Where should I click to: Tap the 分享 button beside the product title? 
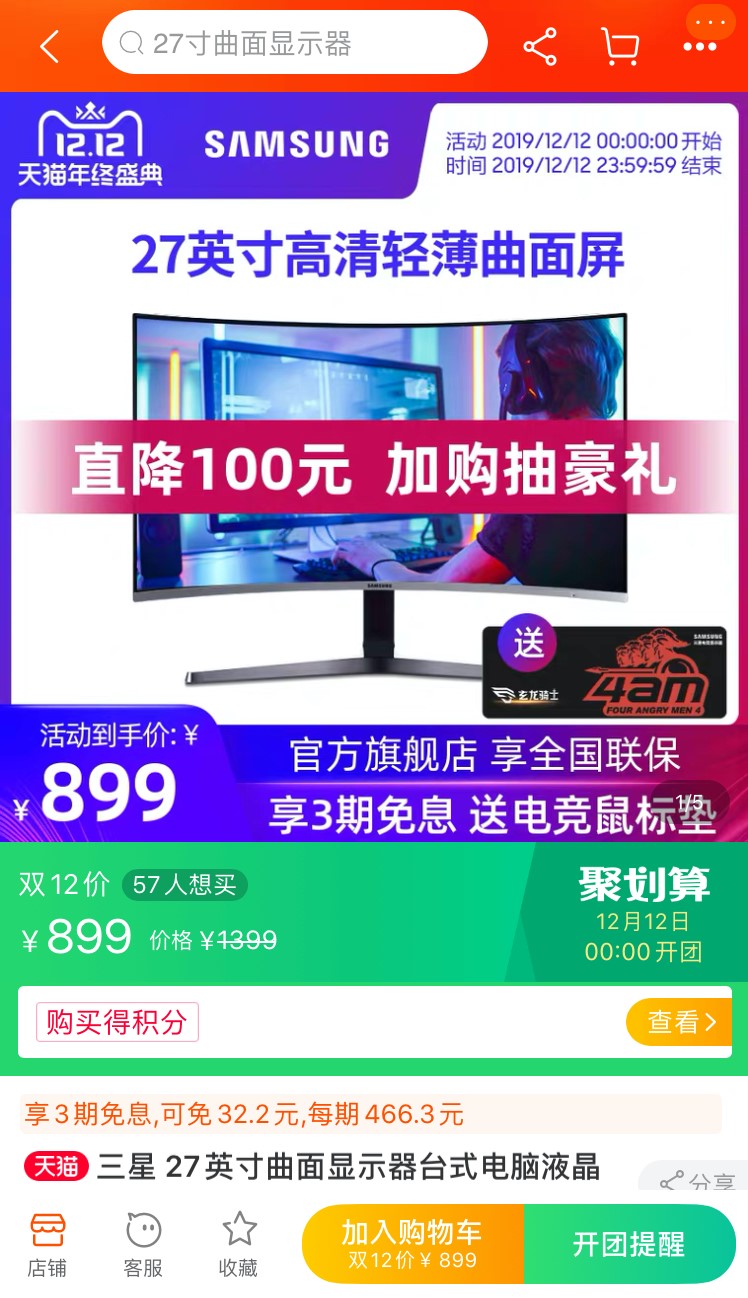[x=697, y=1182]
